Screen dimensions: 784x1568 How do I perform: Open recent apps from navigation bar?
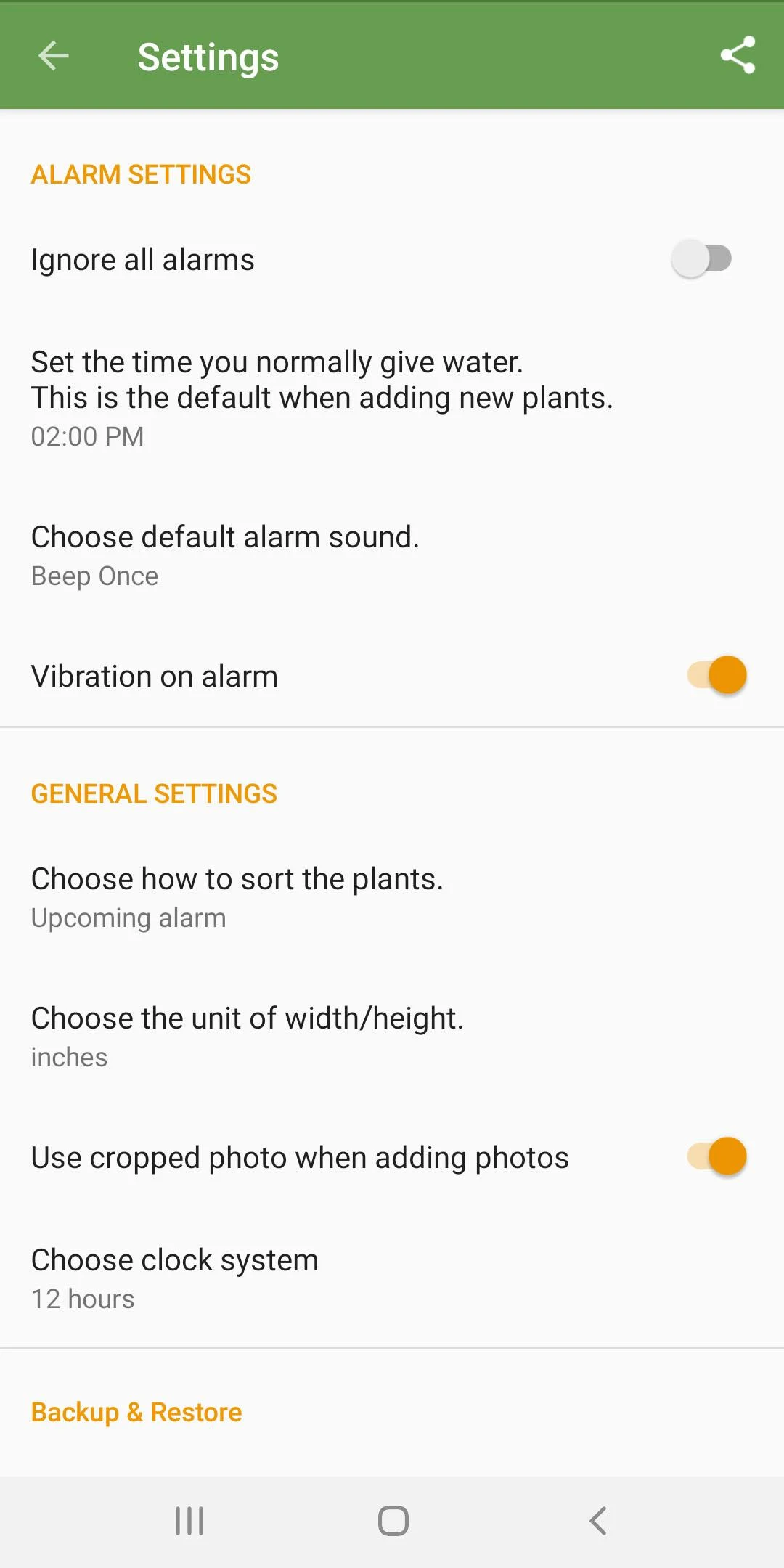189,1520
